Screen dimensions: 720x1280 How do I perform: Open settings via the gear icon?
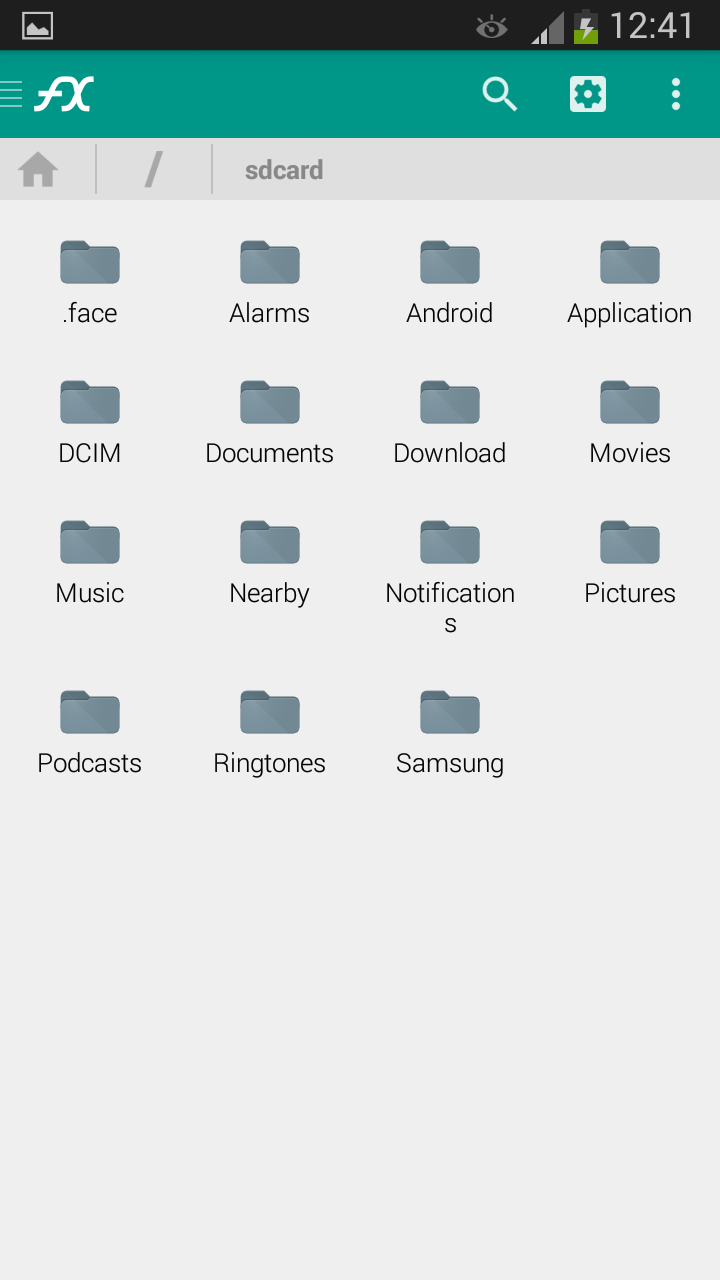(588, 94)
